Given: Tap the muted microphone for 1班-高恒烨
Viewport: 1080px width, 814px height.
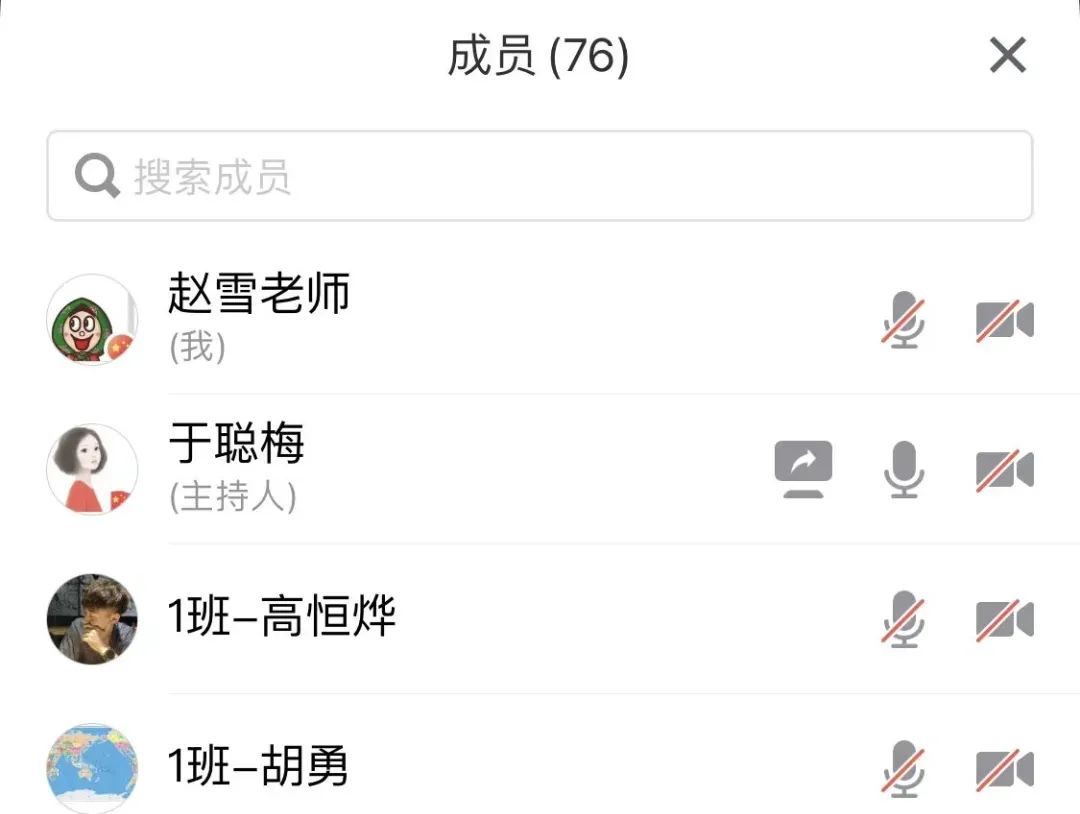Looking at the screenshot, I should [x=903, y=619].
